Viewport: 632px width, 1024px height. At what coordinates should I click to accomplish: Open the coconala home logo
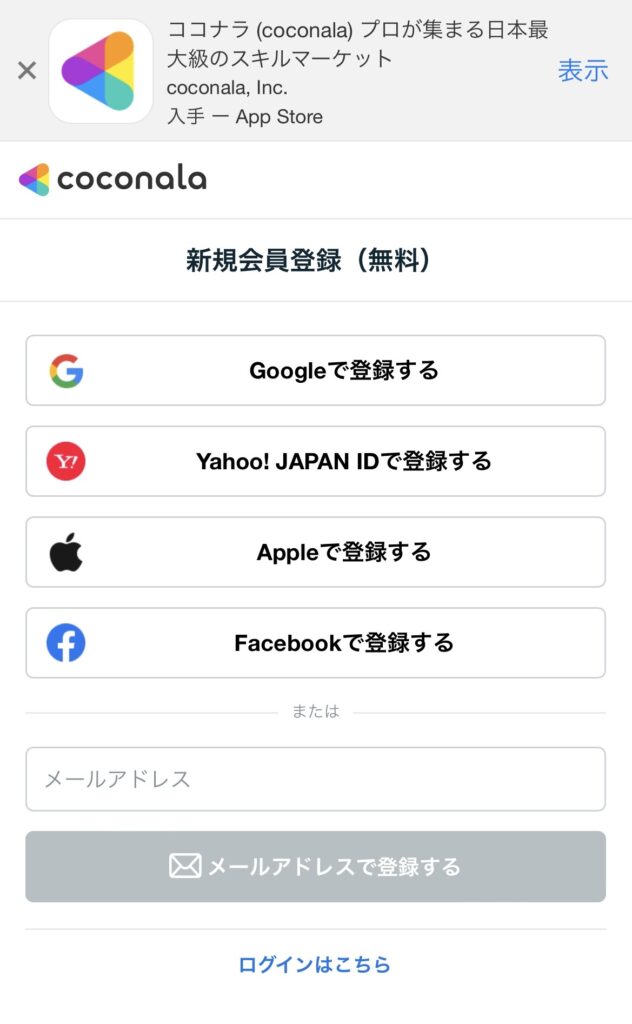[113, 179]
